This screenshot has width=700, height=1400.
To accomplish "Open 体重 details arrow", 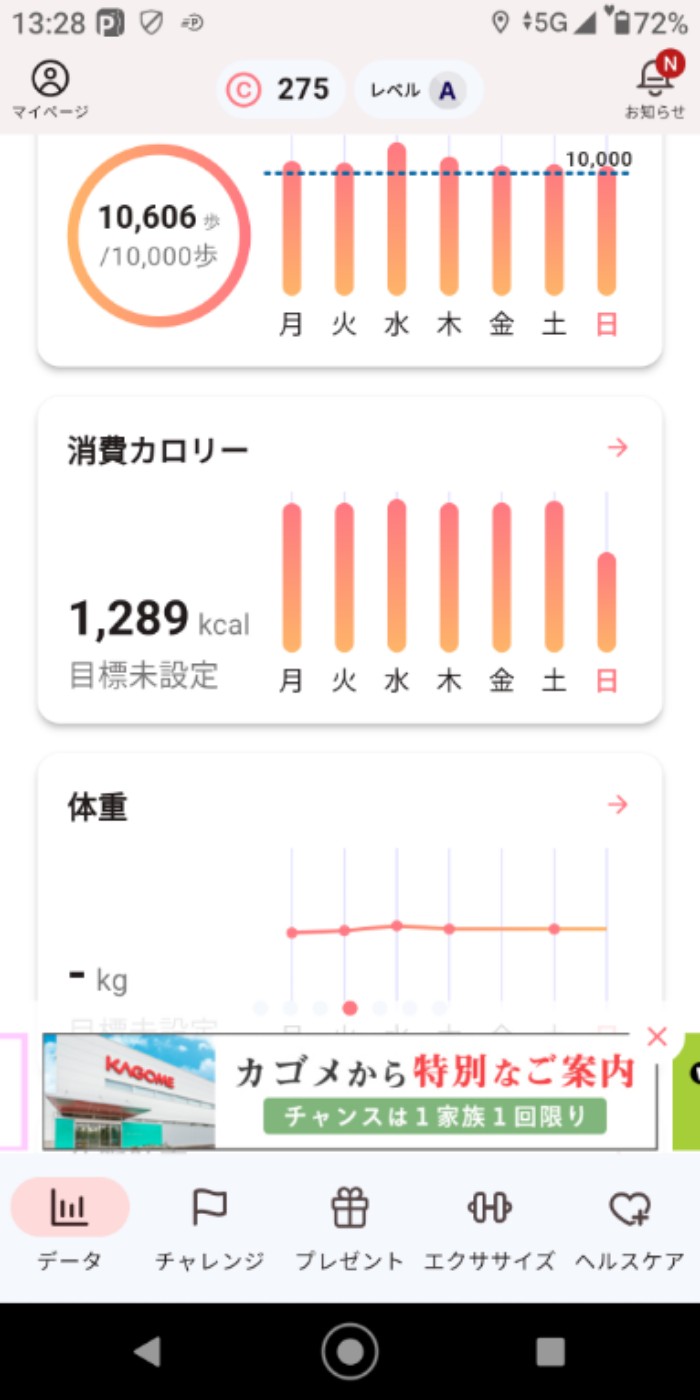I will (618, 804).
